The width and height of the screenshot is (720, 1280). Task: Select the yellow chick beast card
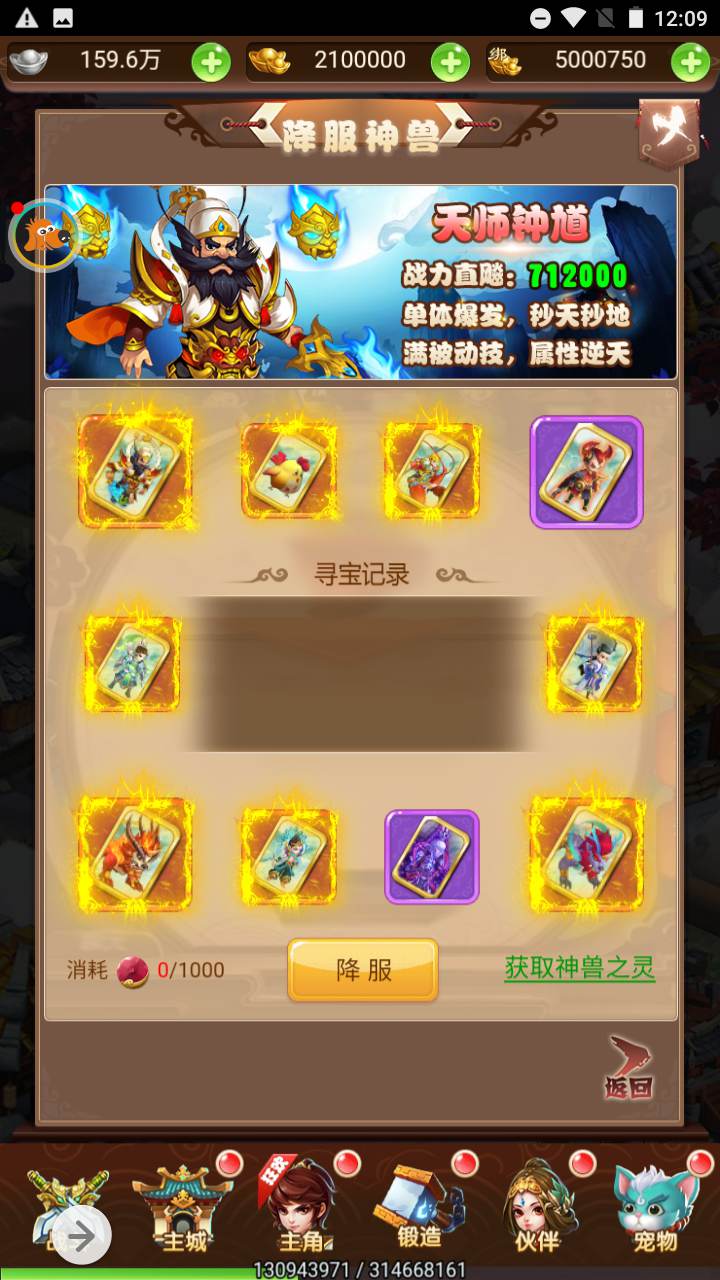point(290,470)
